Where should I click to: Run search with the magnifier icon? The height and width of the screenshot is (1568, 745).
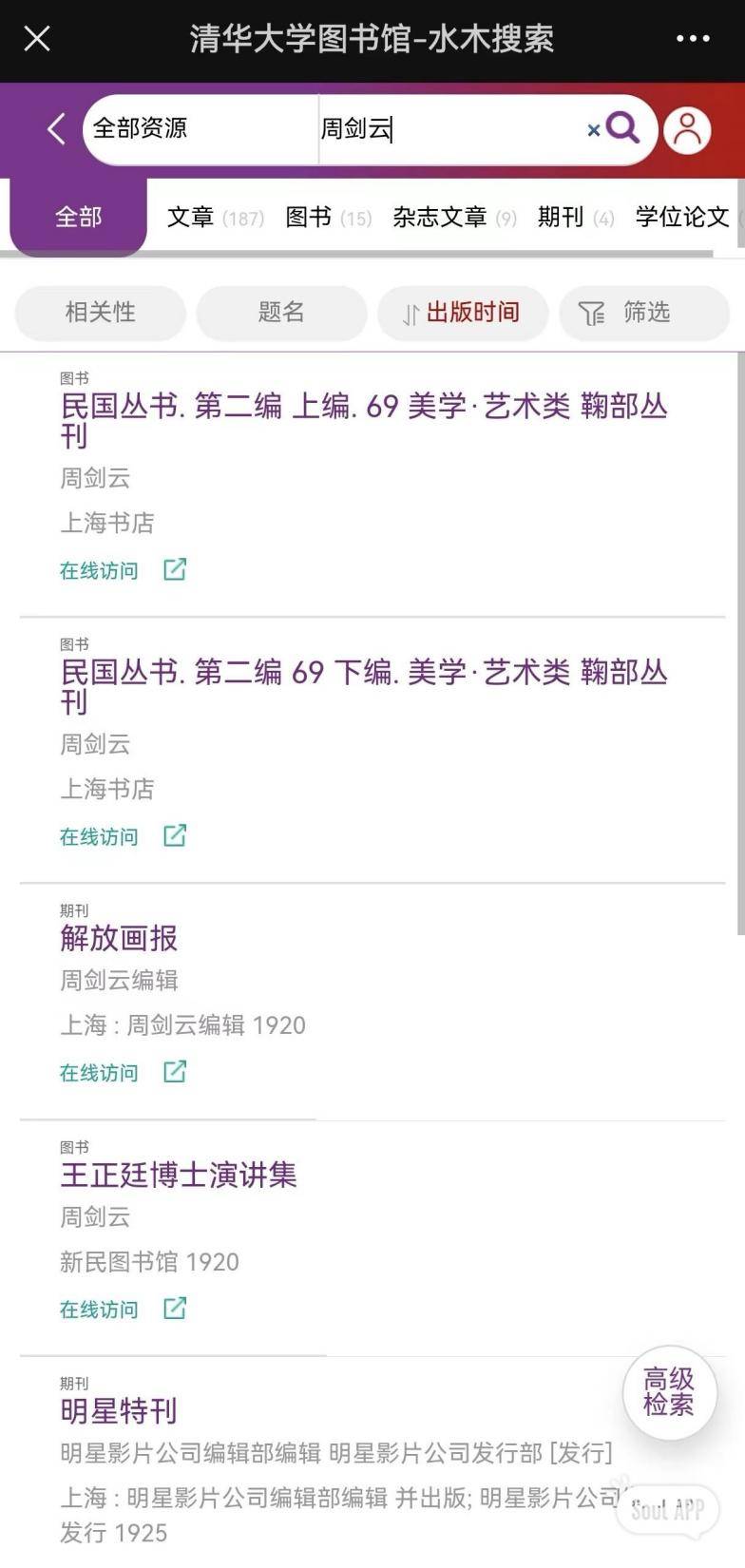623,127
